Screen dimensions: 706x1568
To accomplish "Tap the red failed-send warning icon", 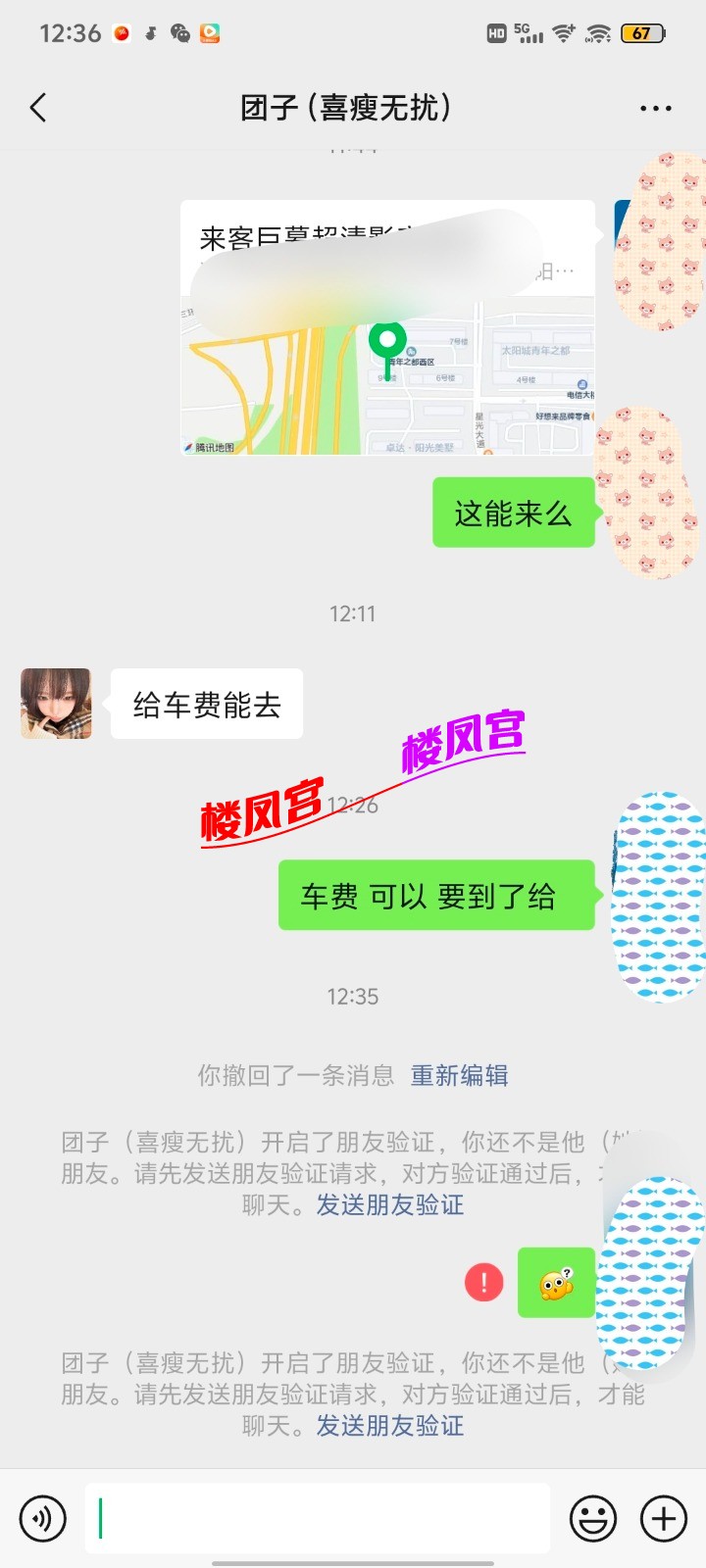I will point(483,1282).
